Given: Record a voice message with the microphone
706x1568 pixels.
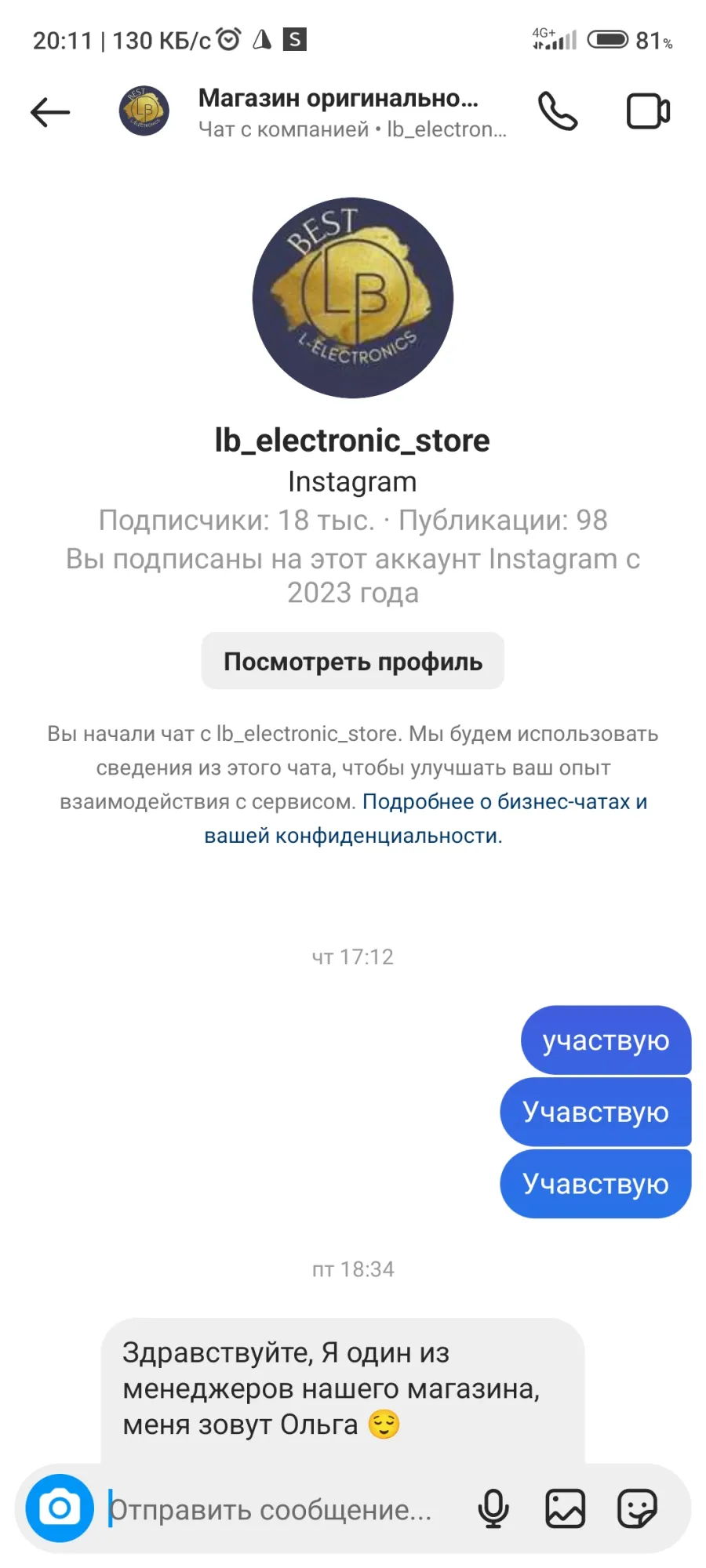Looking at the screenshot, I should click(x=493, y=1508).
